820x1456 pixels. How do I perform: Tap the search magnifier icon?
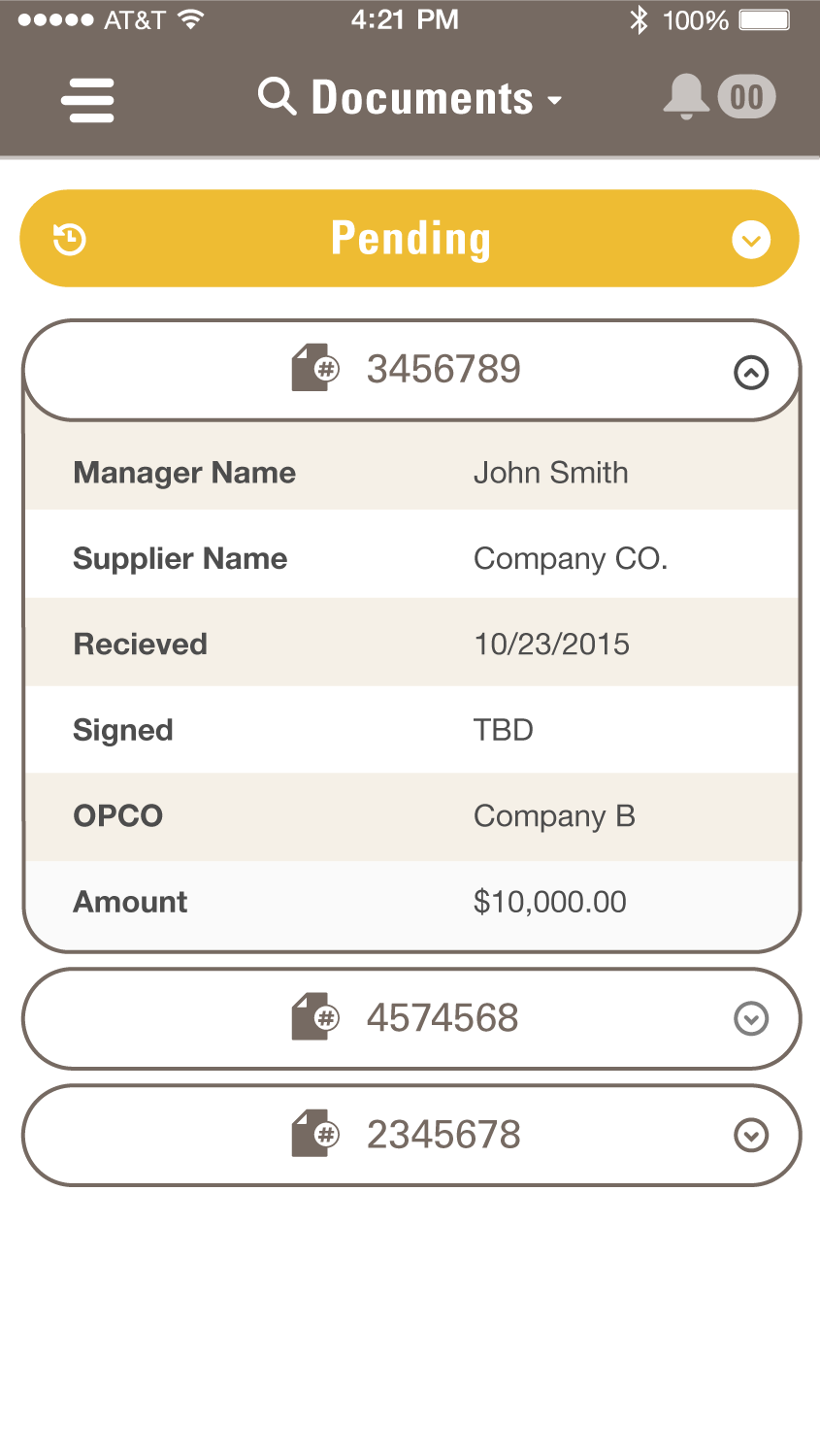coord(277,97)
